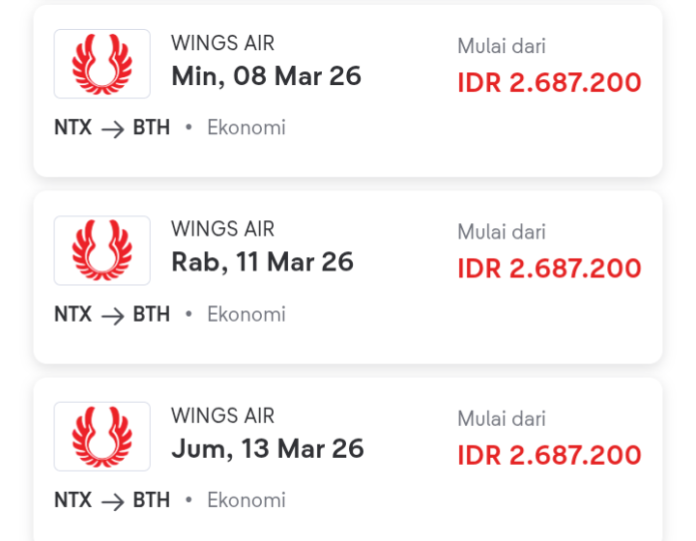Screen dimensions: 696x541
Task: Open the Wings Air flight on Min, 08 Mar 26
Action: pos(347,90)
